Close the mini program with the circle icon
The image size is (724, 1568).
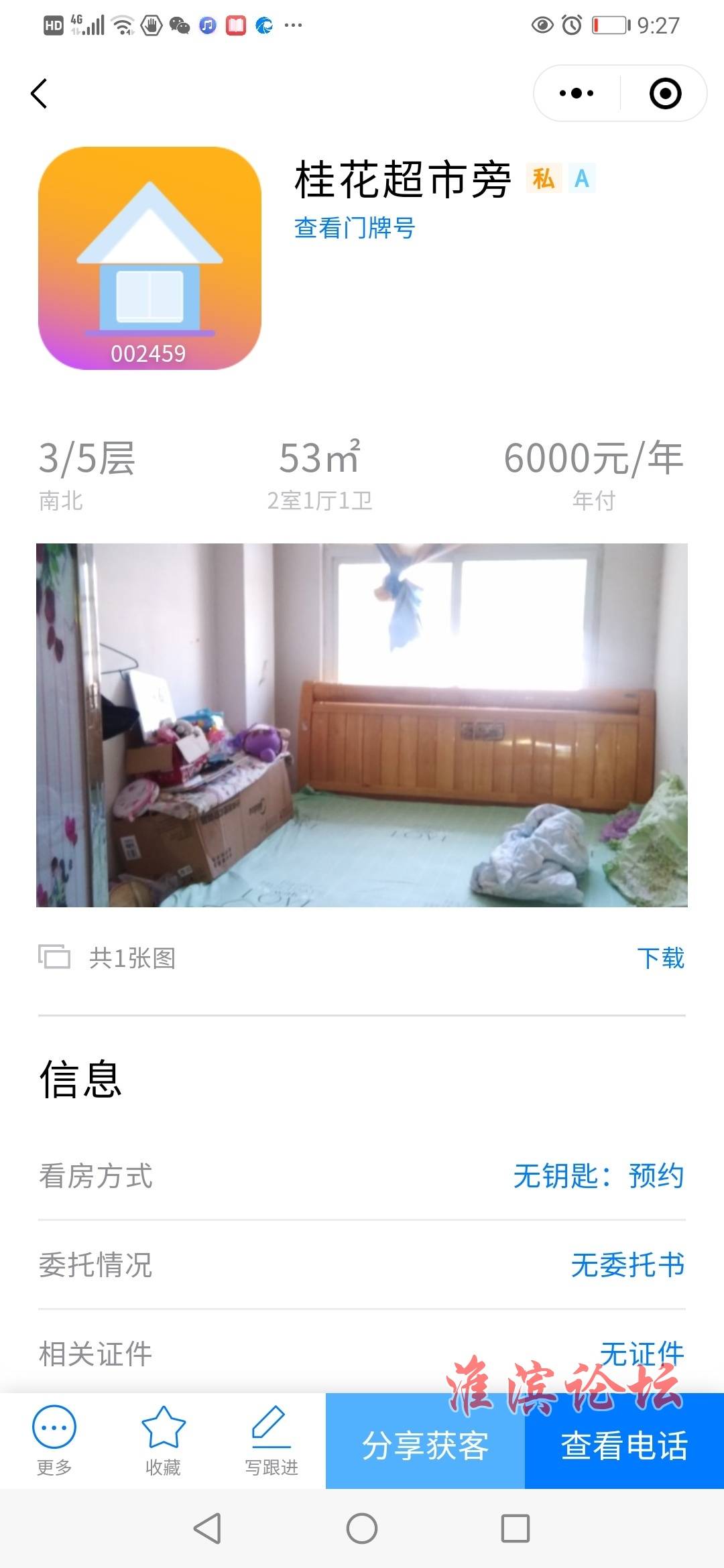tap(665, 93)
